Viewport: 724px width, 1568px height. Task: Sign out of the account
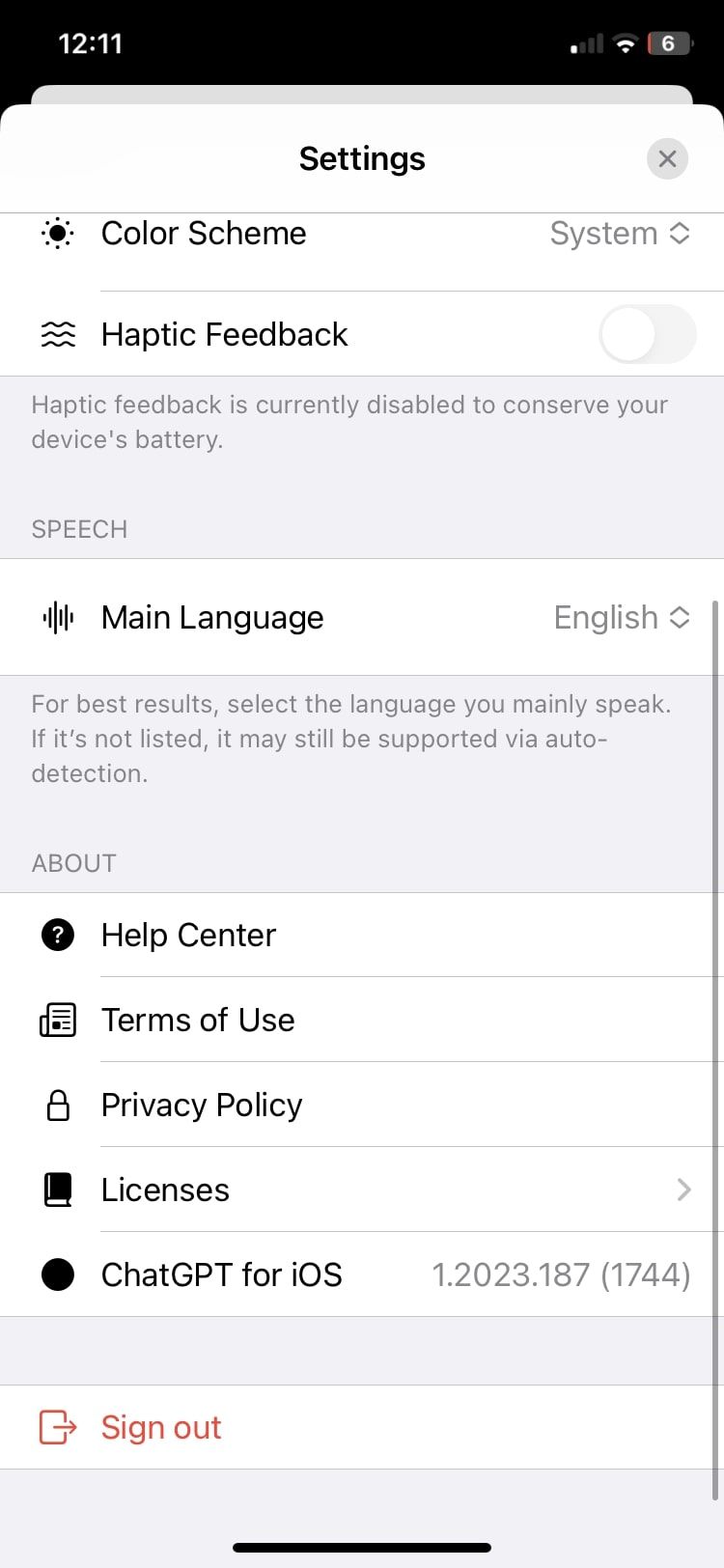click(x=160, y=1427)
